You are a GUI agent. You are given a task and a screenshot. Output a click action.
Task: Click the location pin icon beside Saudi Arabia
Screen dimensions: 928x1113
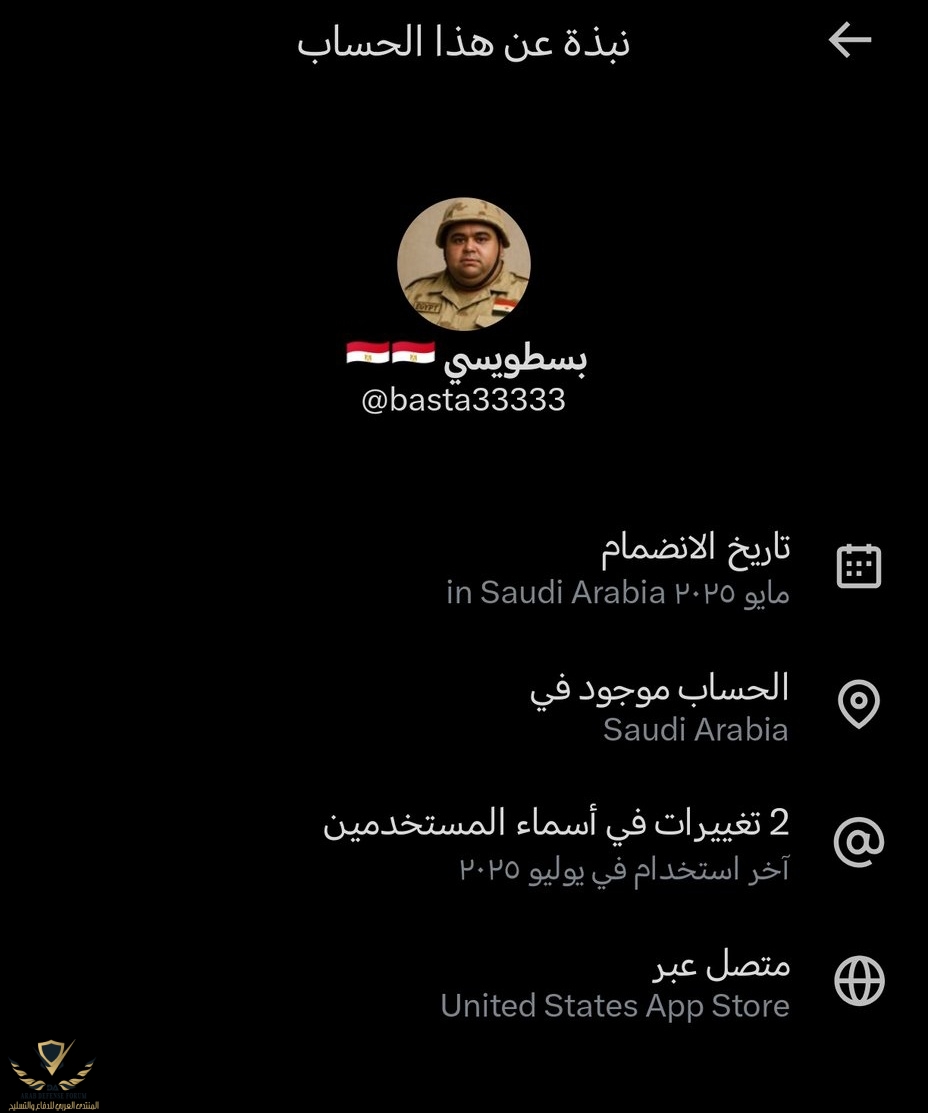(x=858, y=704)
